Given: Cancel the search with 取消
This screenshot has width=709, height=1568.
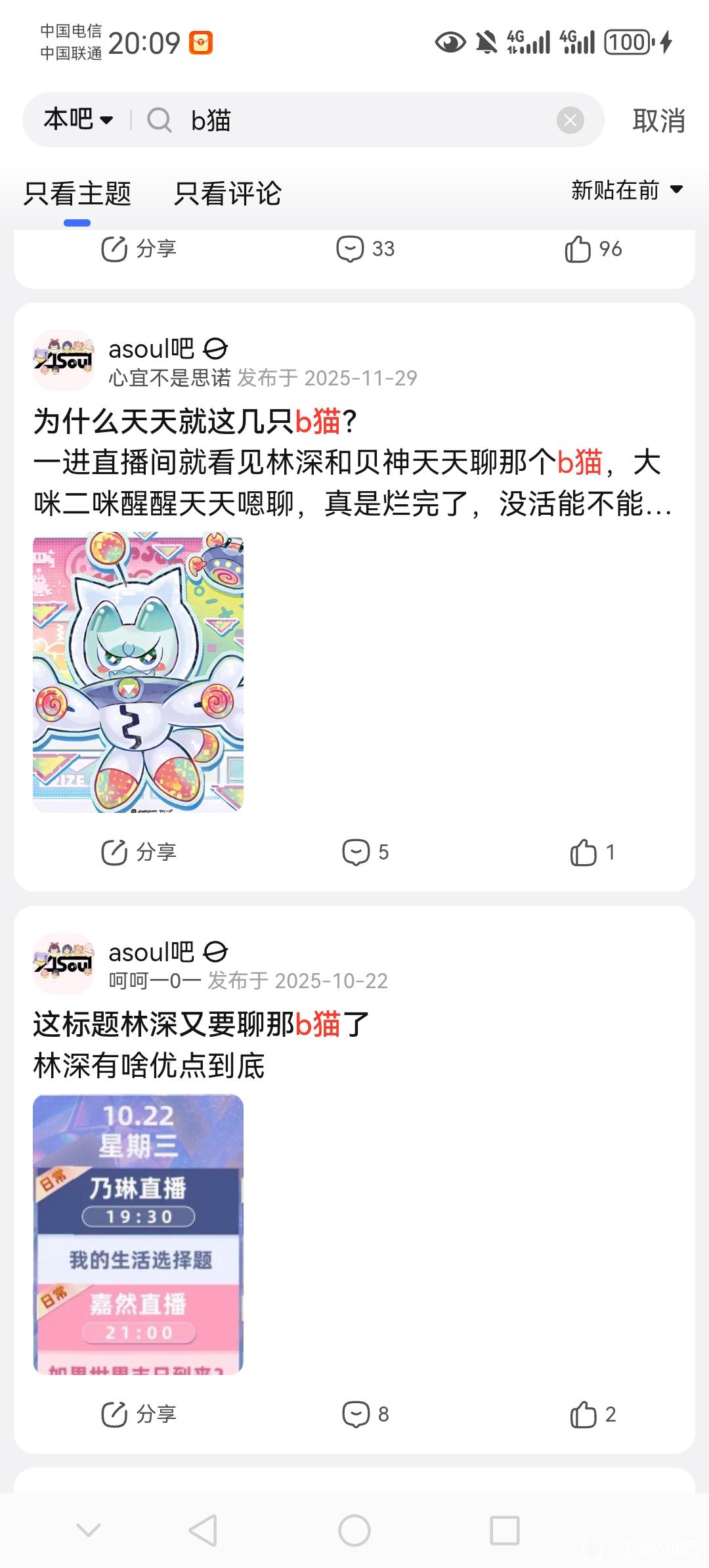Looking at the screenshot, I should (658, 121).
